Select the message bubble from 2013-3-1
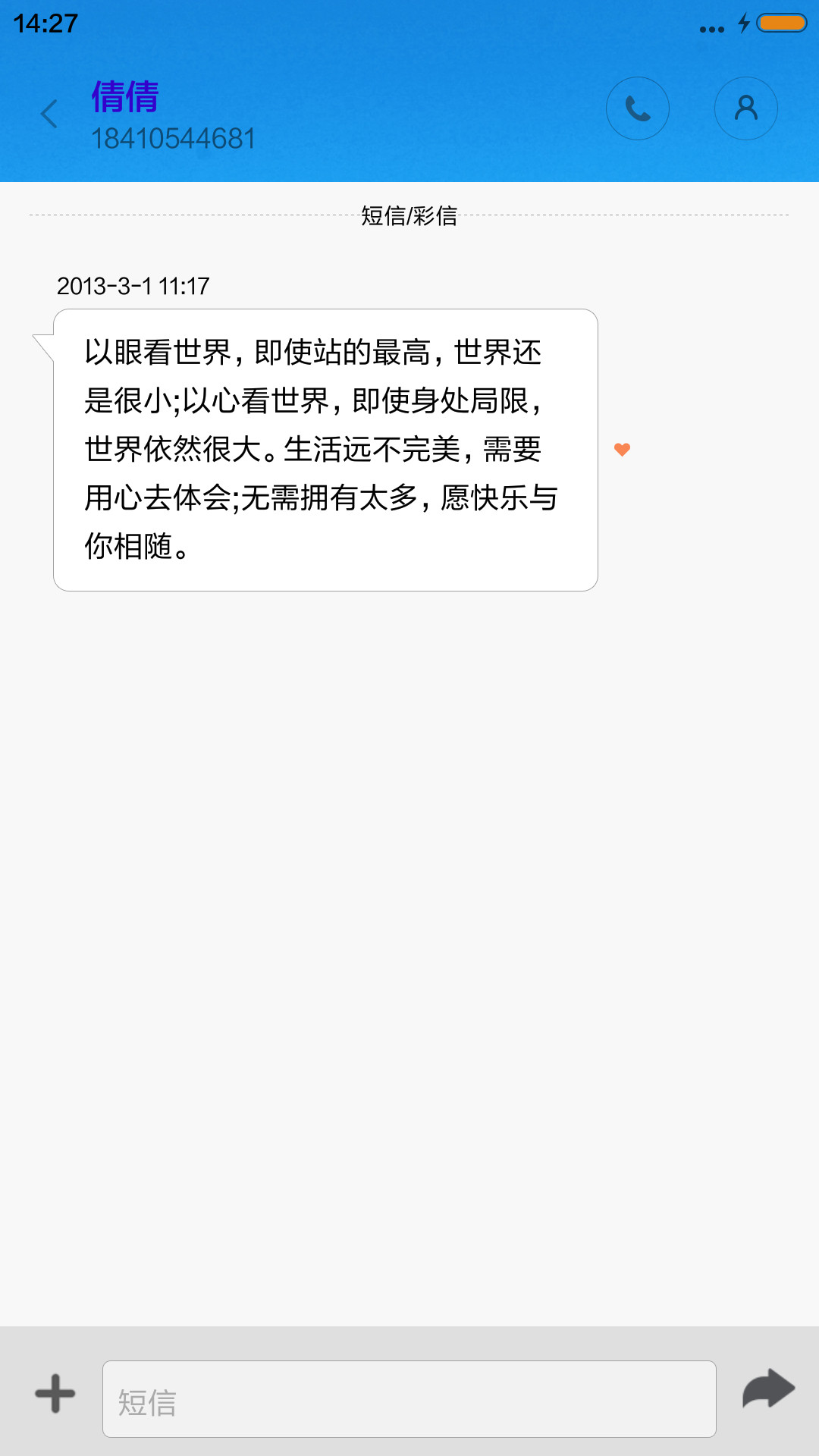Viewport: 819px width, 1456px height. click(x=326, y=450)
